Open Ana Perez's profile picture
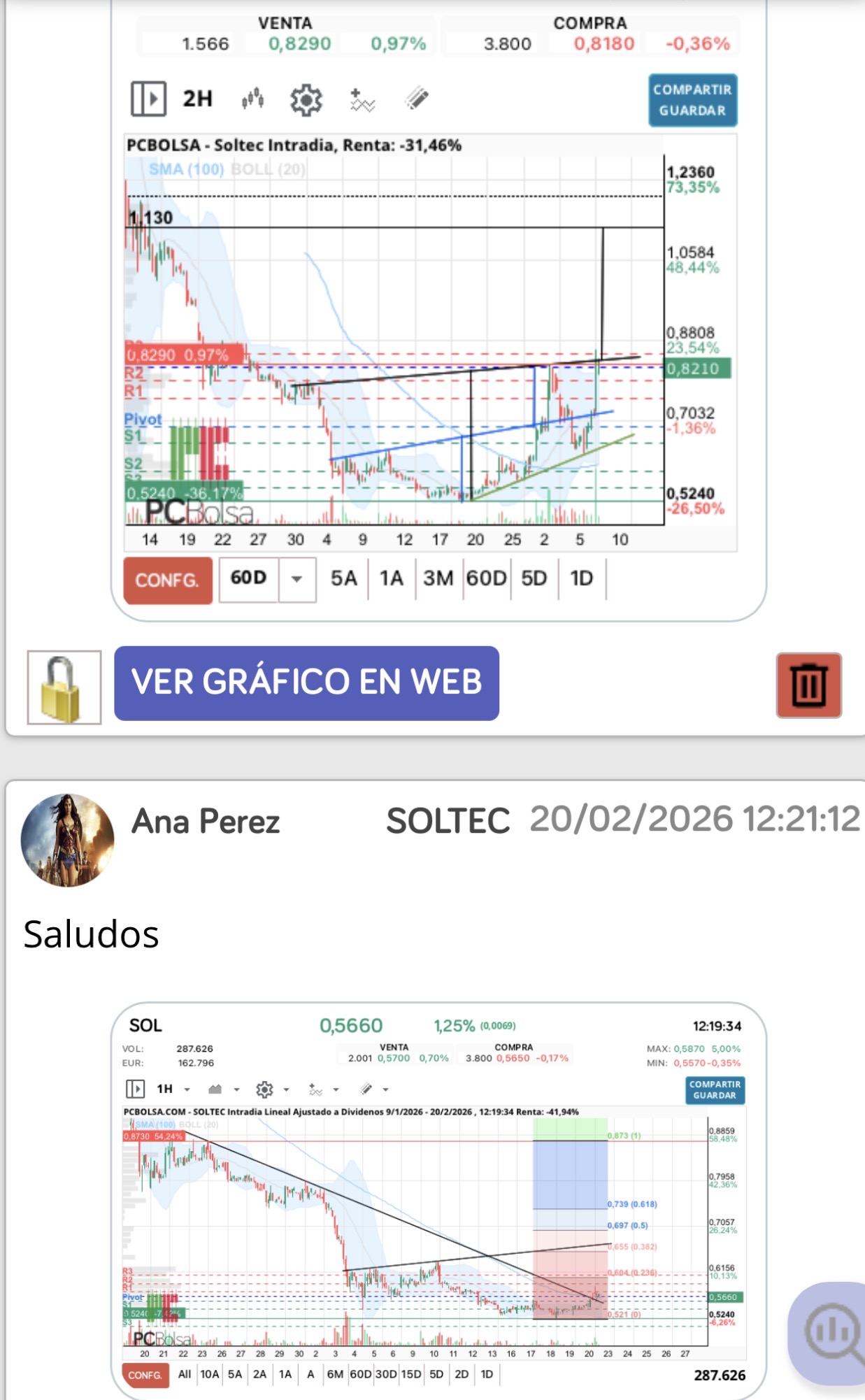This screenshot has width=865, height=1400. (68, 840)
